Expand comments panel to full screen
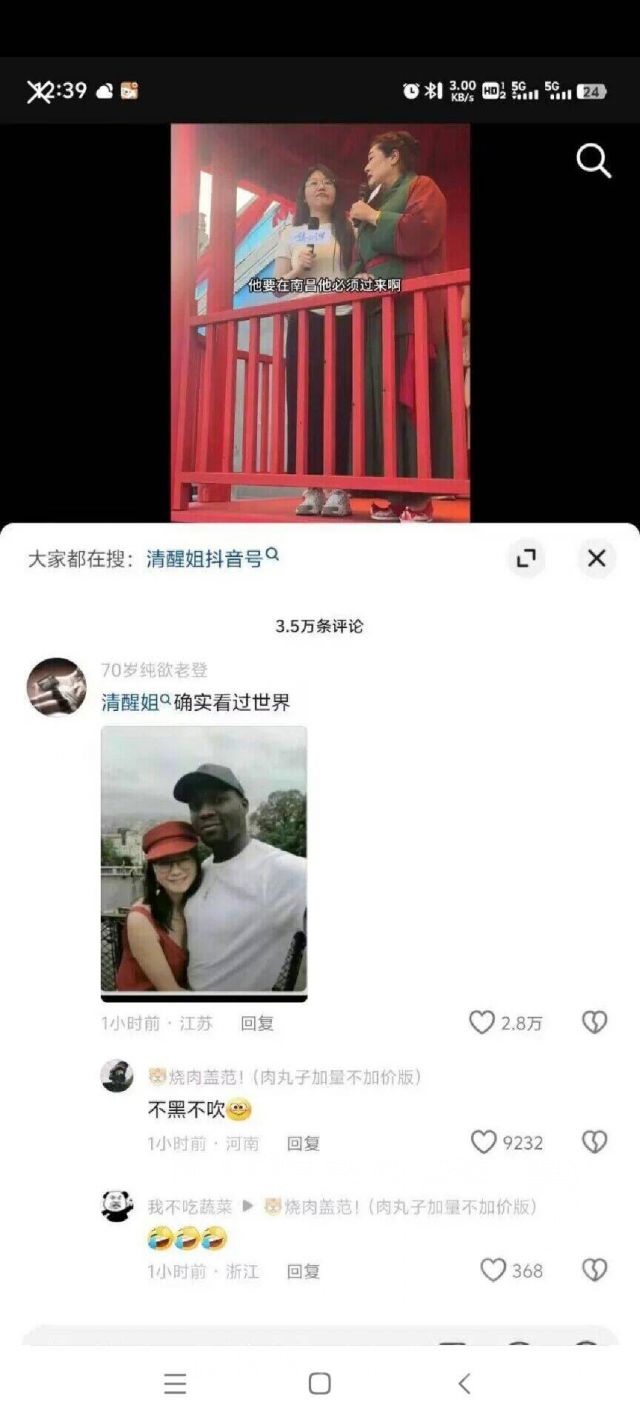The height and width of the screenshot is (1422, 640). click(x=526, y=559)
